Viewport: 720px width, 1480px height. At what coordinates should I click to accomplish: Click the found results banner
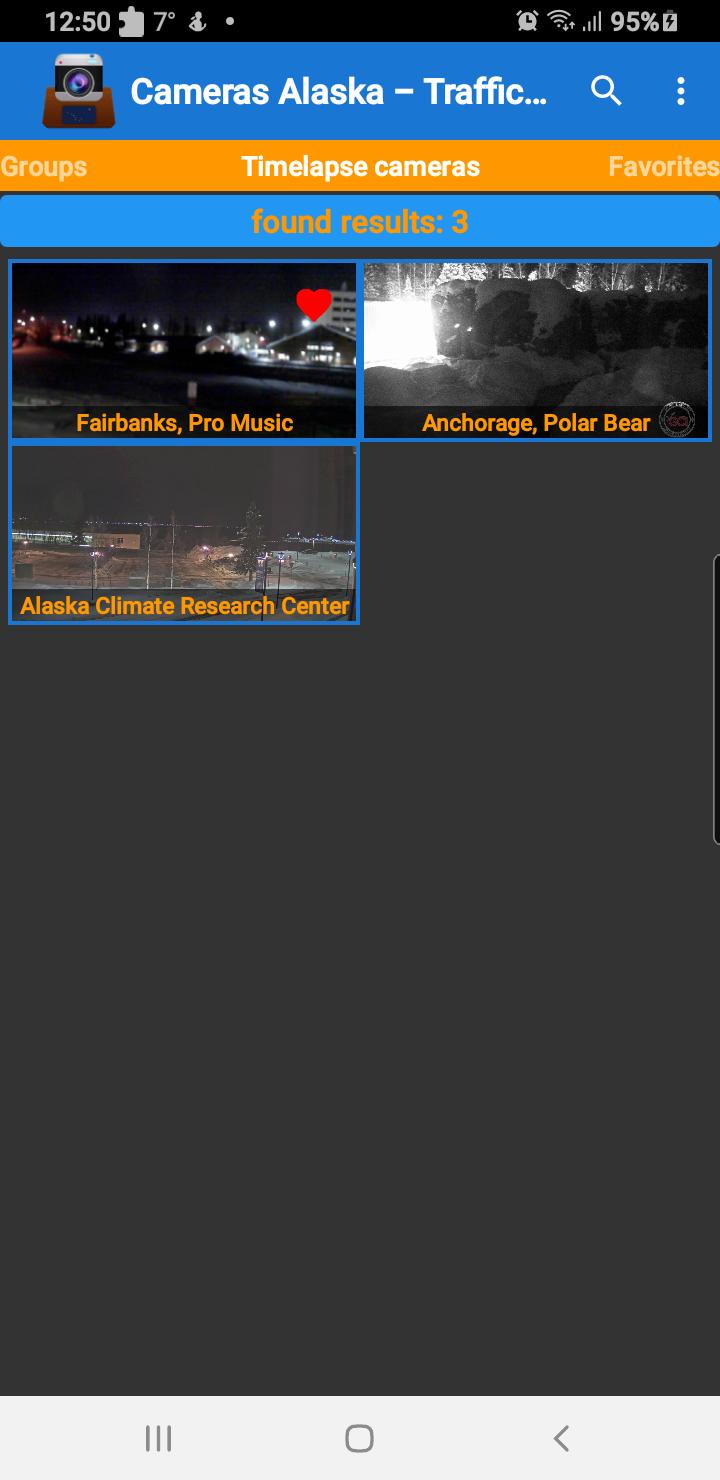pos(360,220)
